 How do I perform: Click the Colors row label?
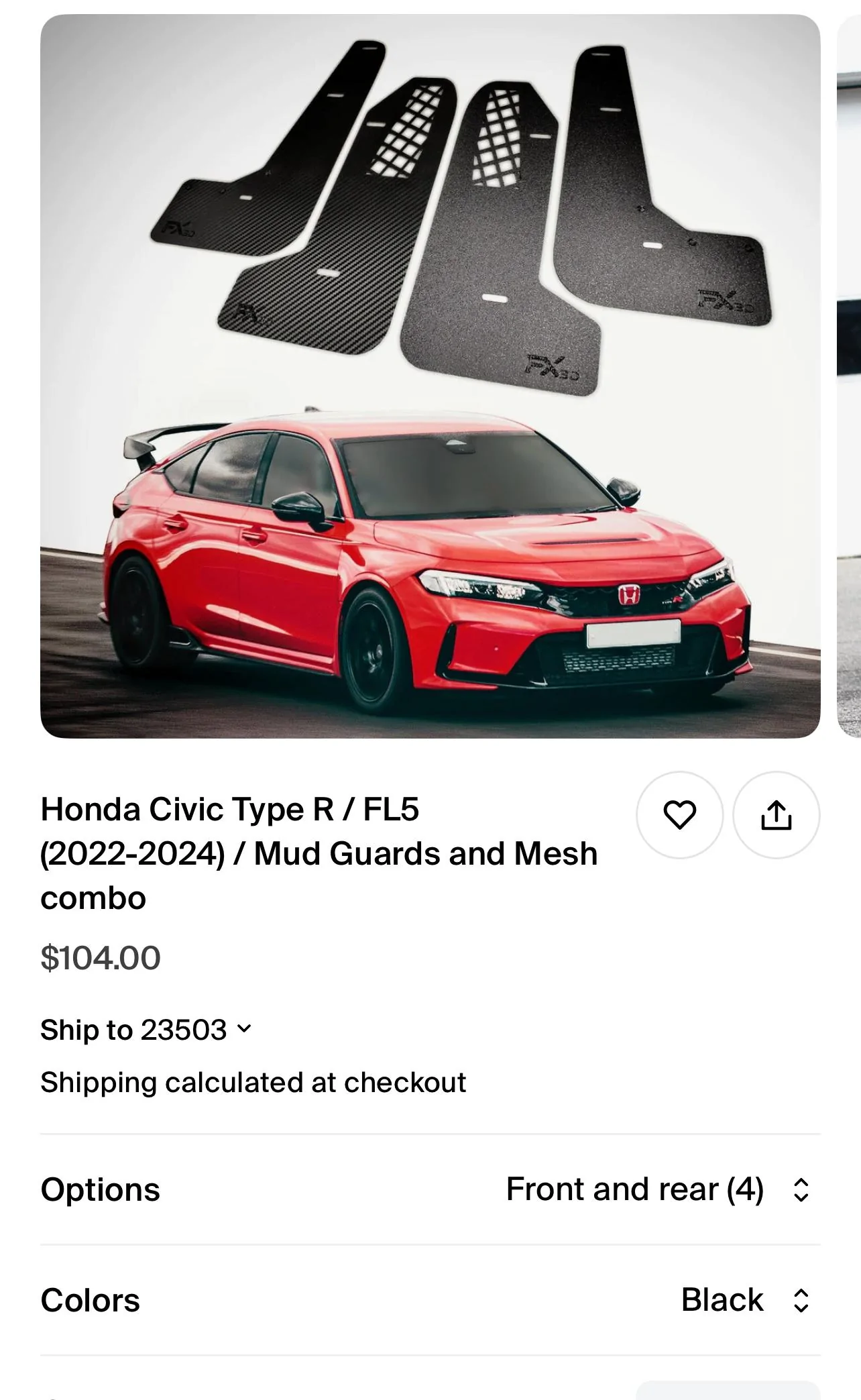pyautogui.click(x=90, y=1299)
